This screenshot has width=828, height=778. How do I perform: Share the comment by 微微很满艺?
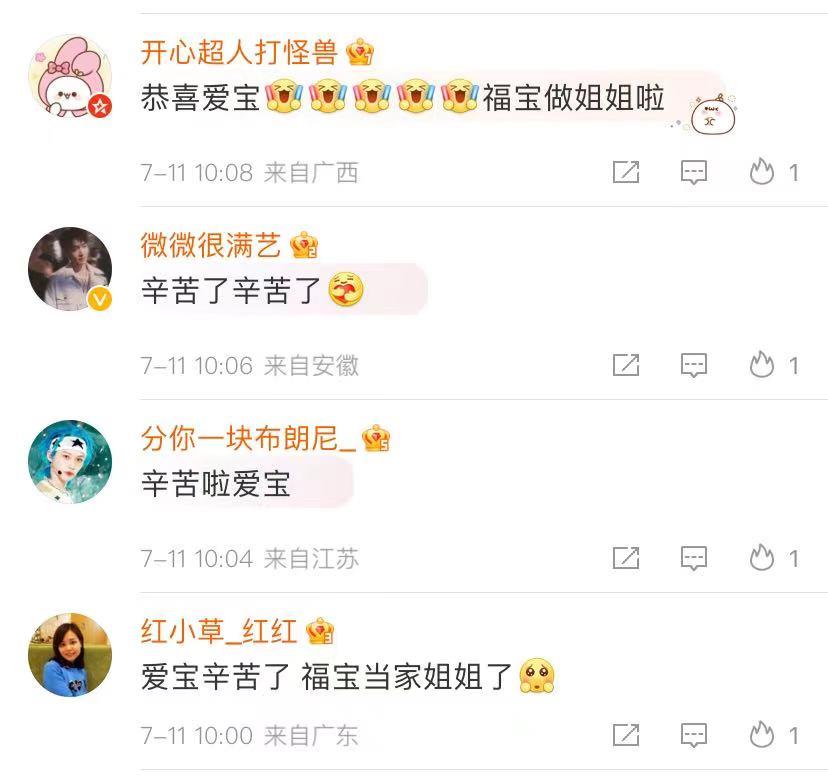(625, 365)
